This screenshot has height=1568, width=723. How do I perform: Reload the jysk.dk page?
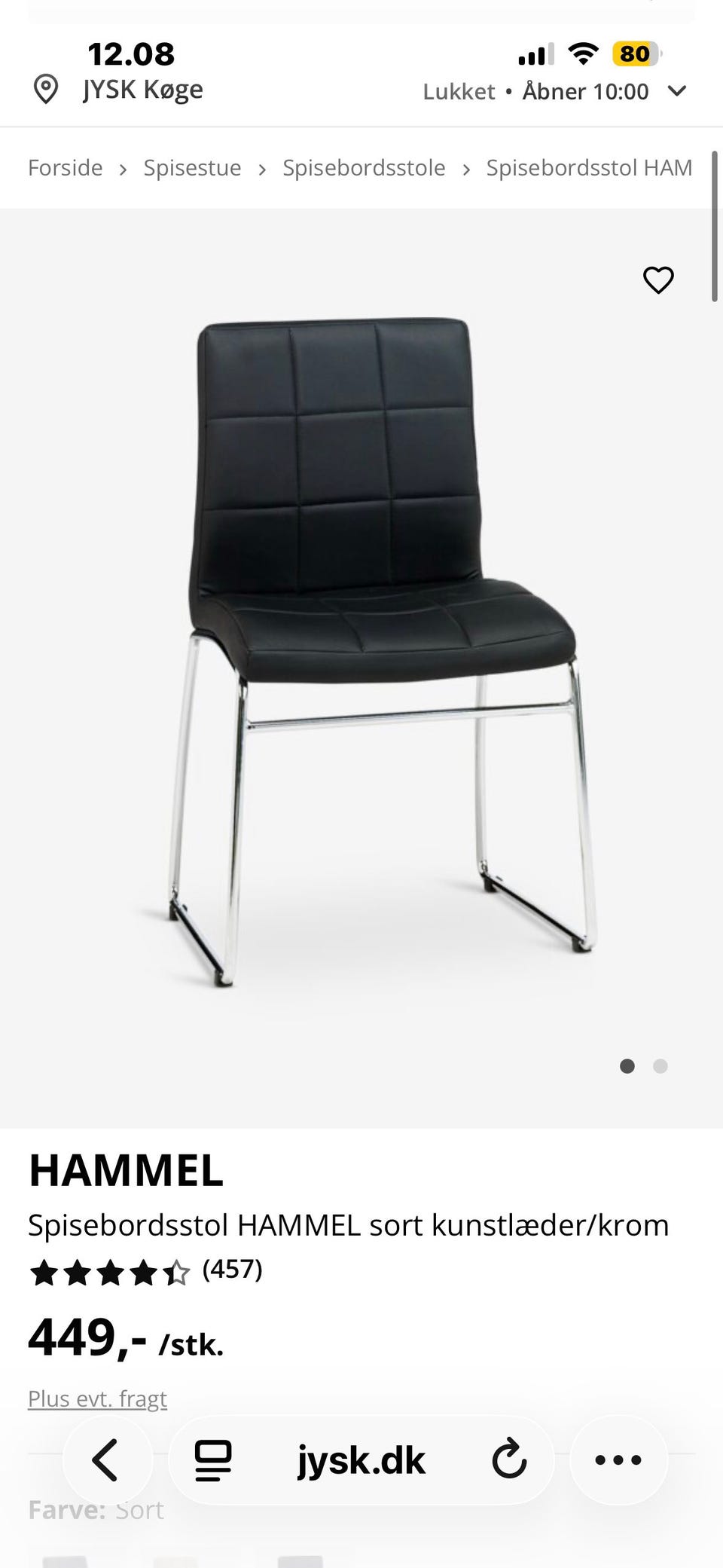pyautogui.click(x=509, y=1459)
